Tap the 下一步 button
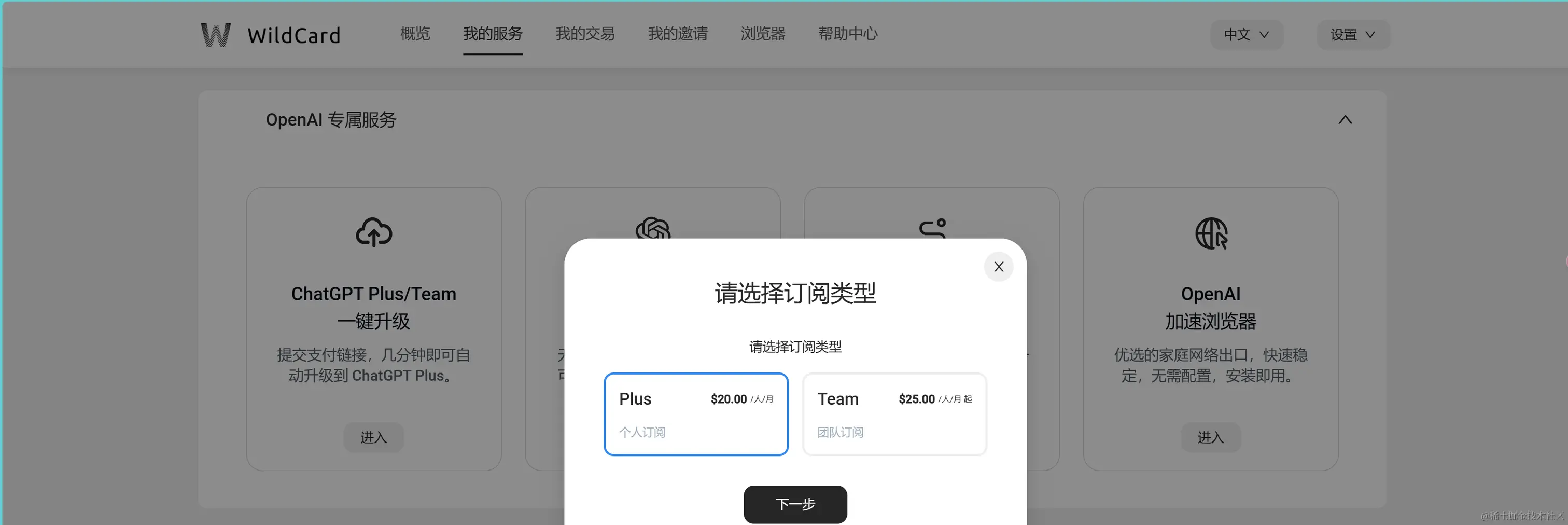The image size is (1568, 525). pyautogui.click(x=795, y=504)
